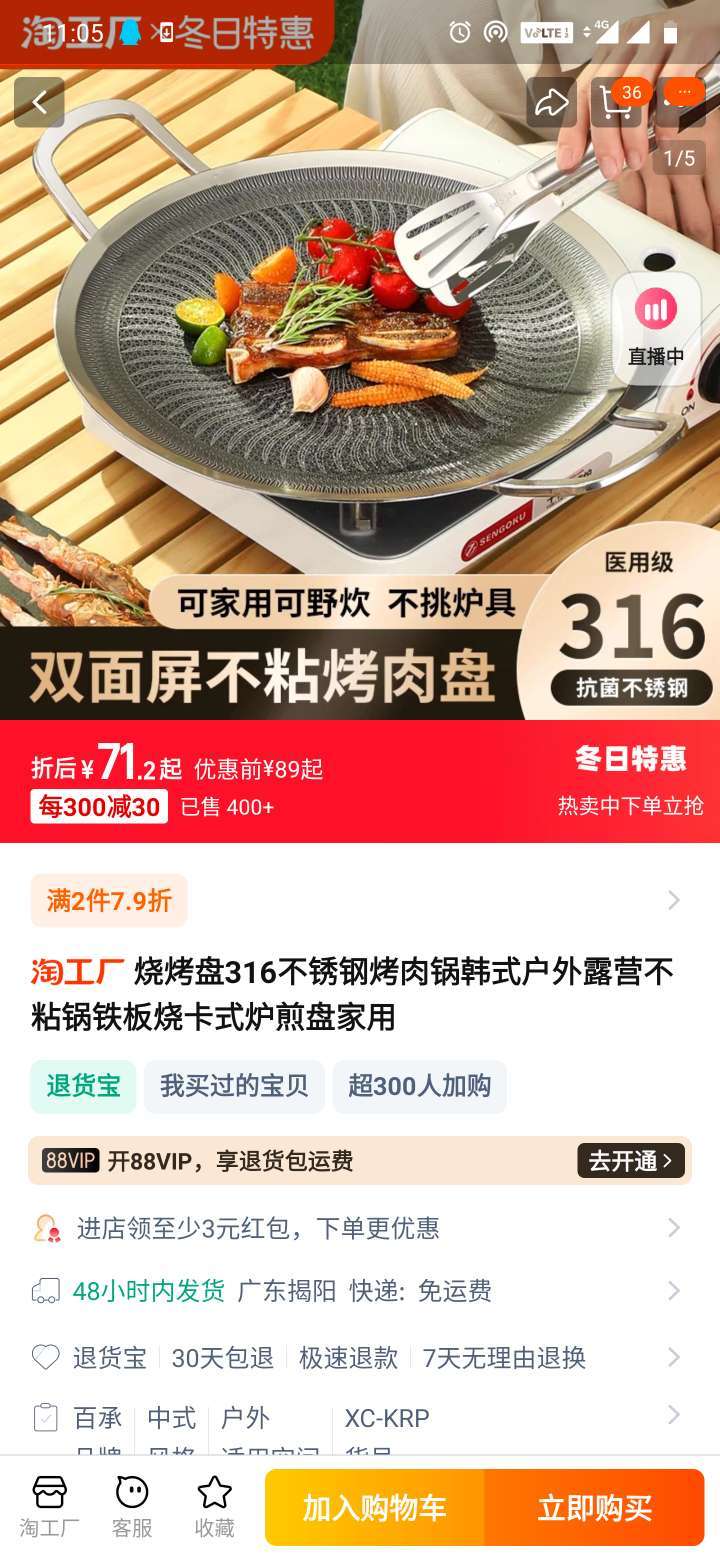Viewport: 720px width, 1560px height.
Task: Tap the 我买过的宝贝 chip
Action: (x=234, y=1086)
